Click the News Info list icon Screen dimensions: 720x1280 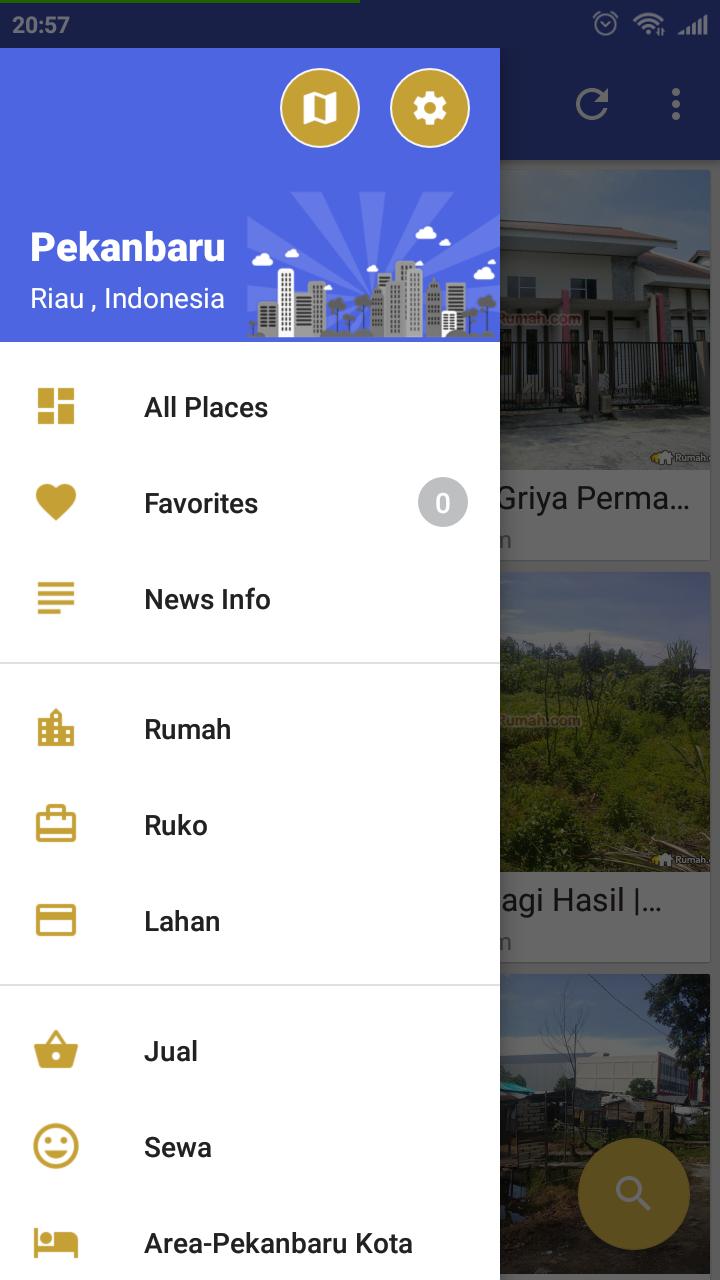pos(55,598)
